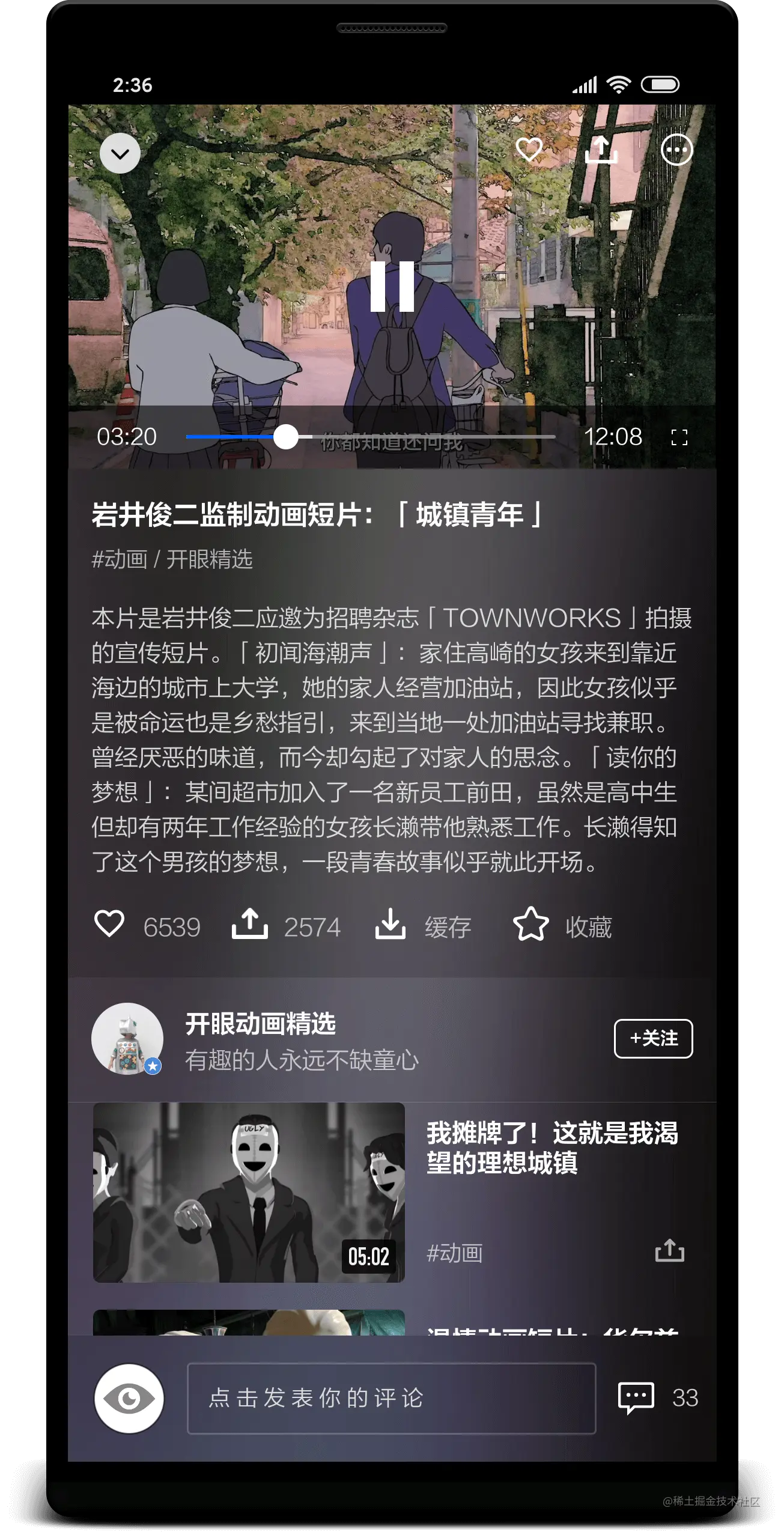
Task: Collapse the video page with down chevron
Action: point(120,154)
